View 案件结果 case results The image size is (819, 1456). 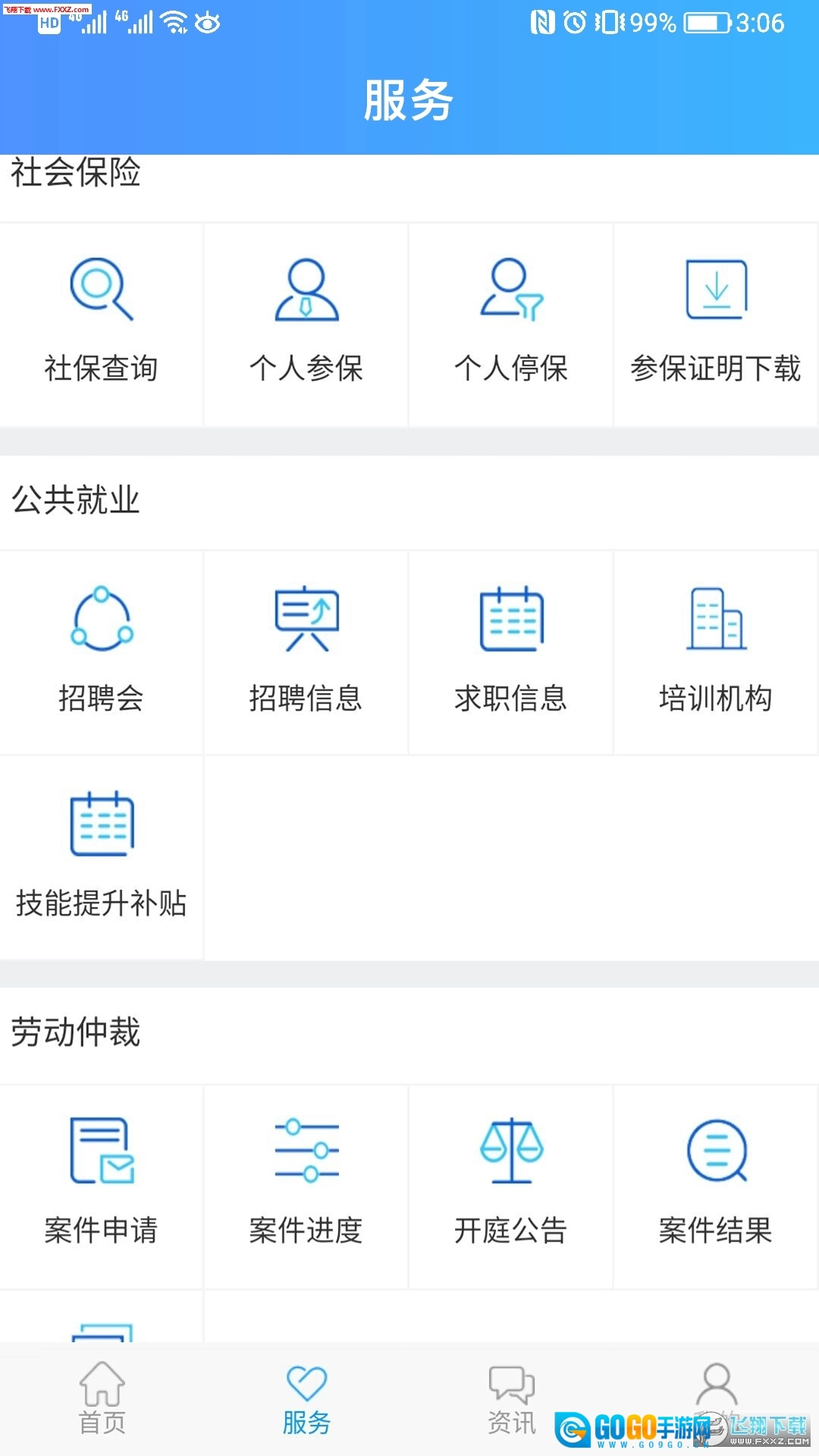[x=716, y=1186]
